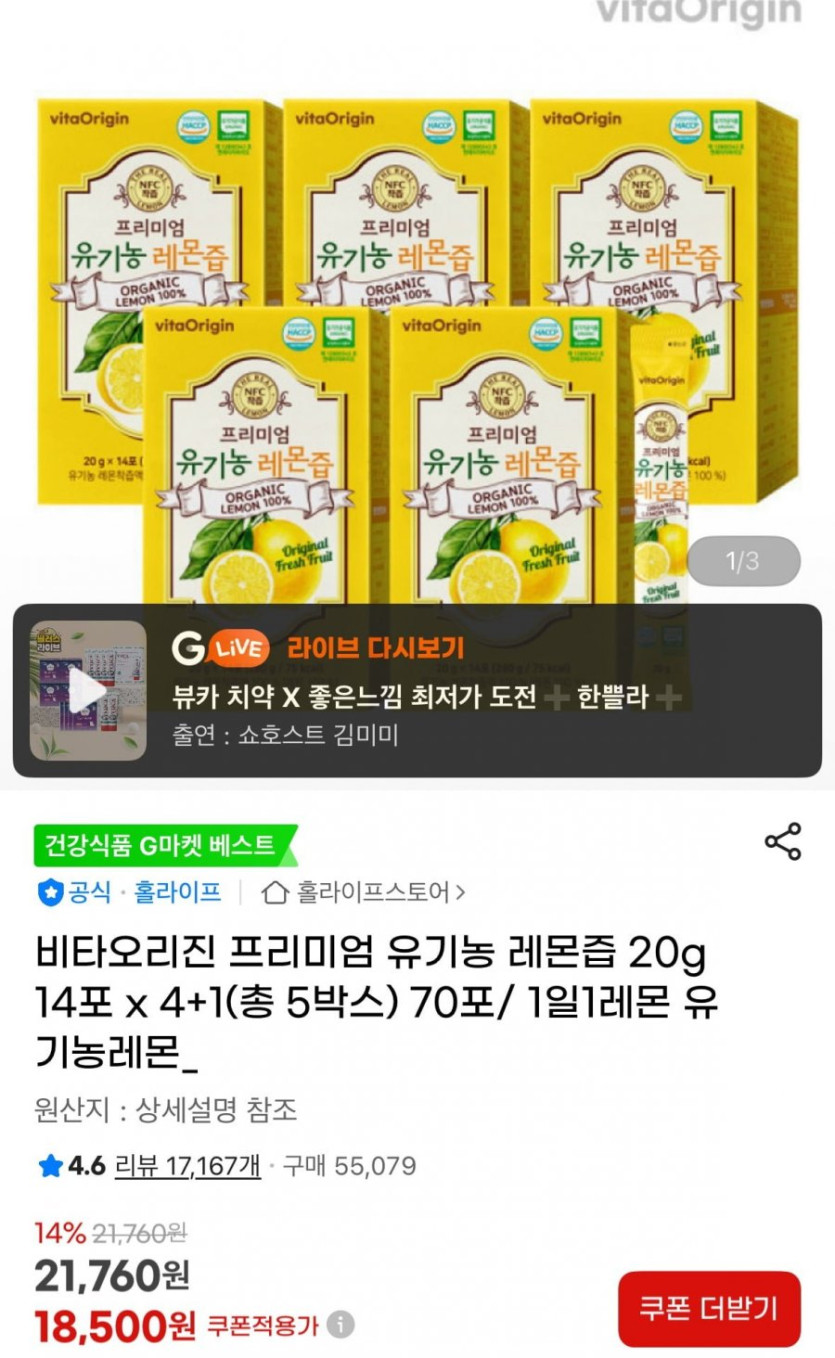835x1358 pixels.
Task: Open the 리뷰 17,167개 reviews link
Action: click(188, 1166)
